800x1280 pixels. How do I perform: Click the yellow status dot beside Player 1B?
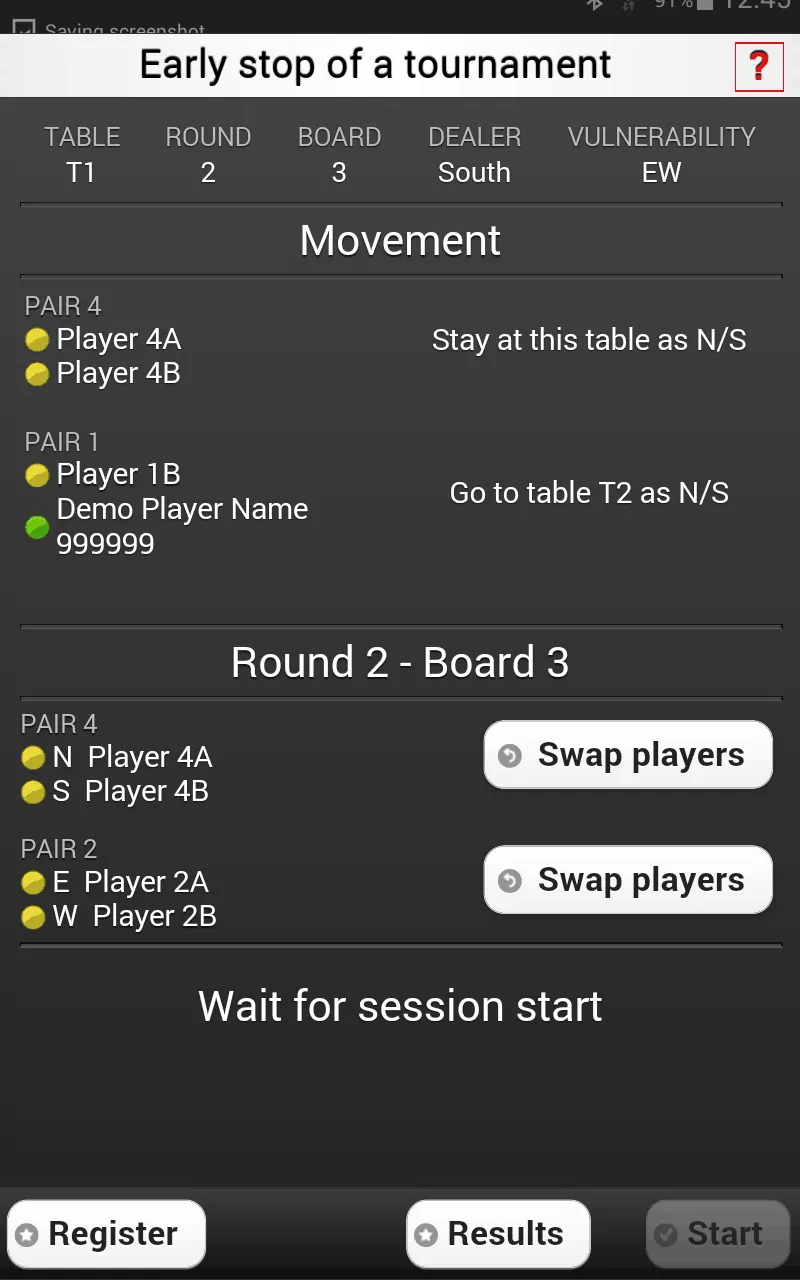37,474
